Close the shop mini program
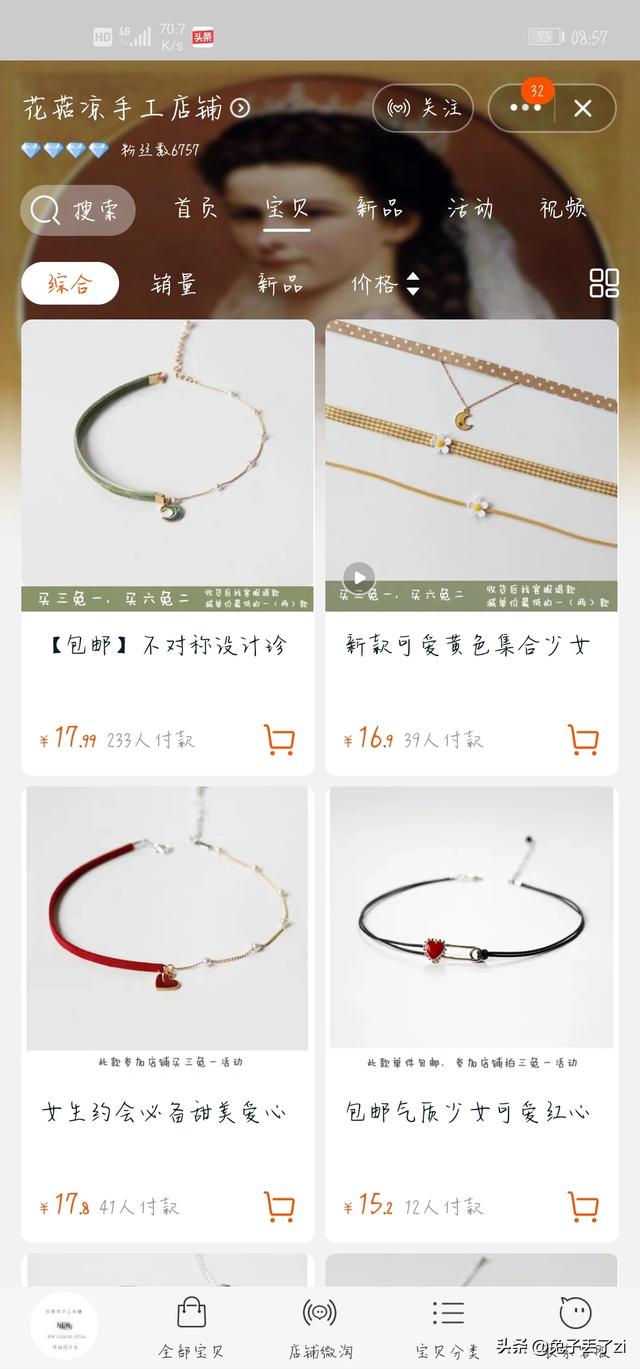The image size is (640, 1369). (x=583, y=108)
